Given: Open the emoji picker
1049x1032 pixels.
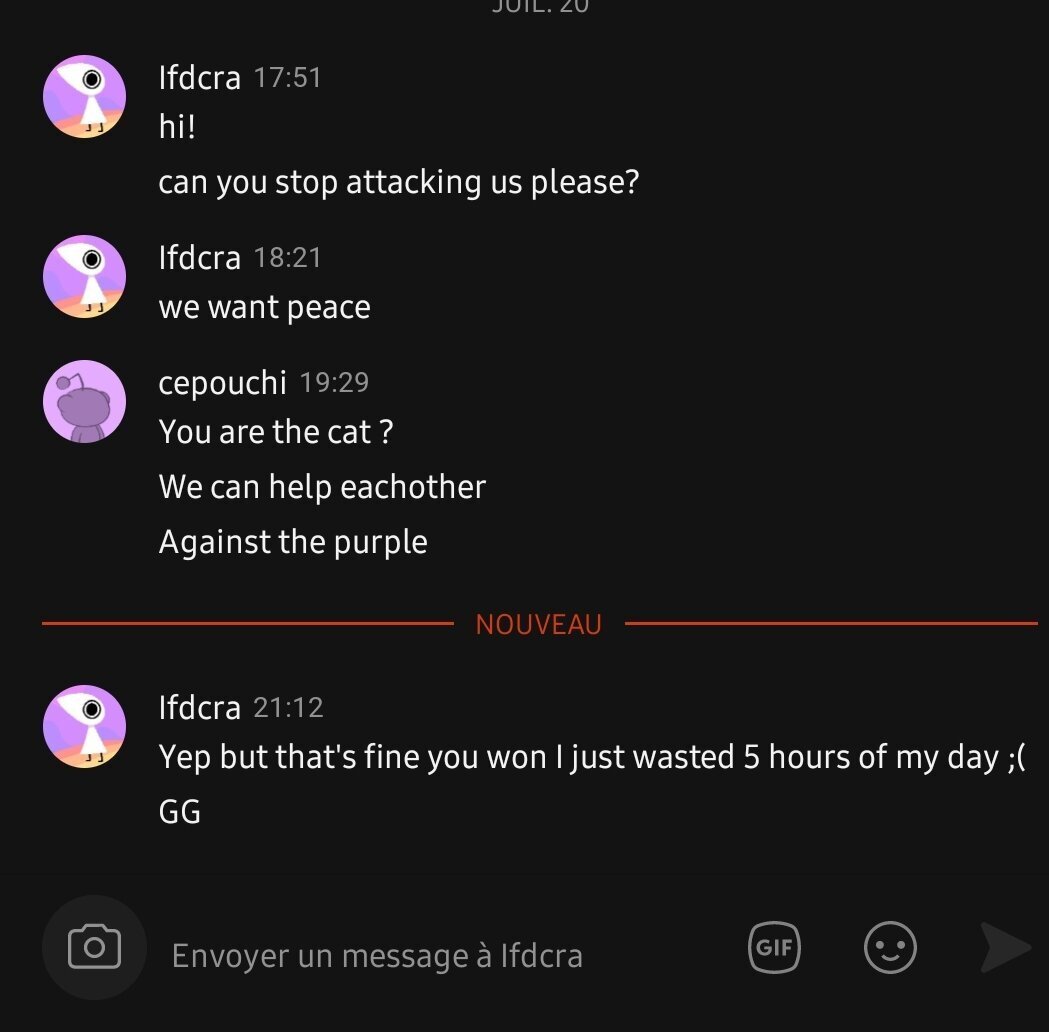Looking at the screenshot, I should (890, 947).
